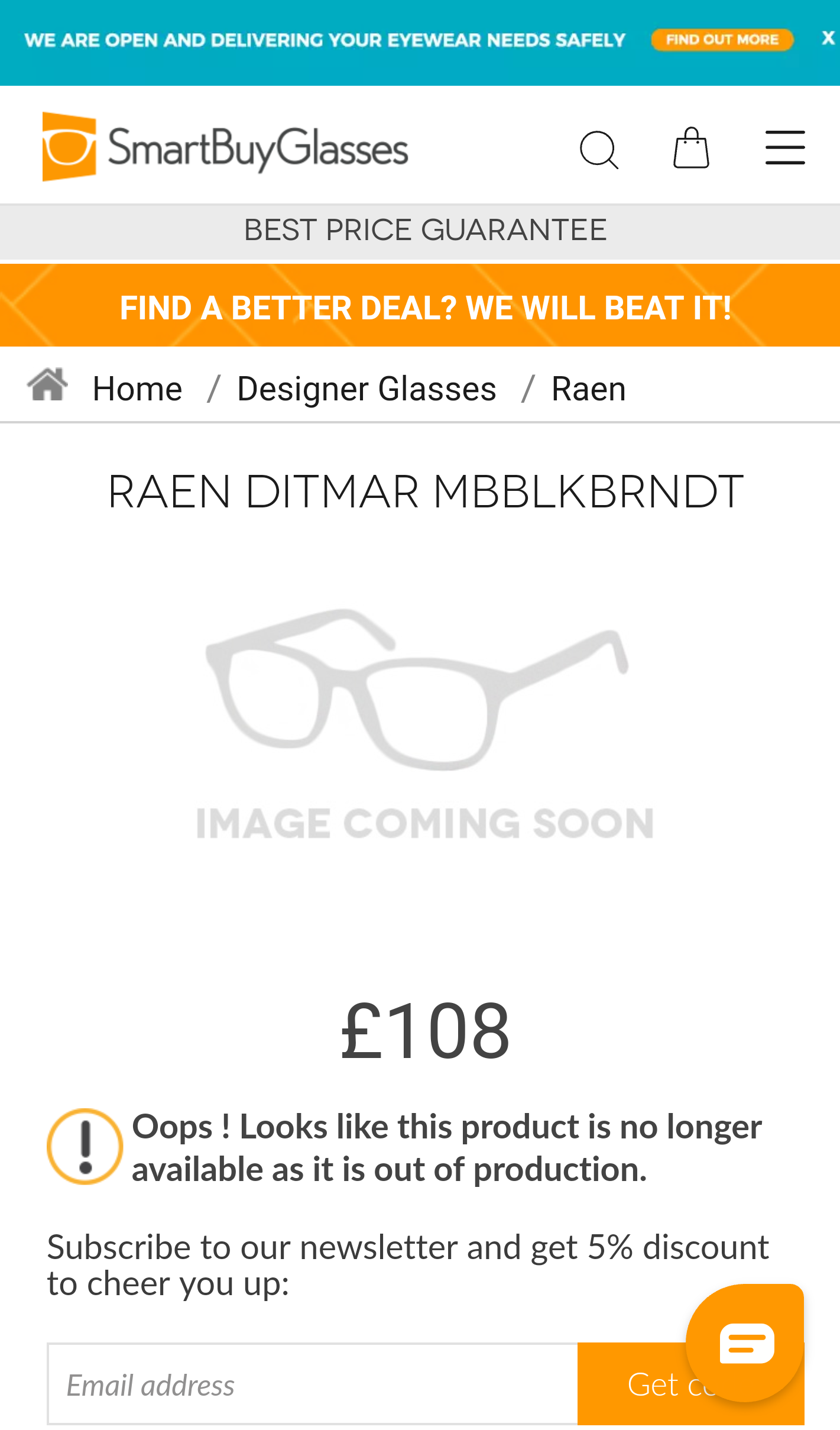Tap the Find Out More button

click(722, 40)
